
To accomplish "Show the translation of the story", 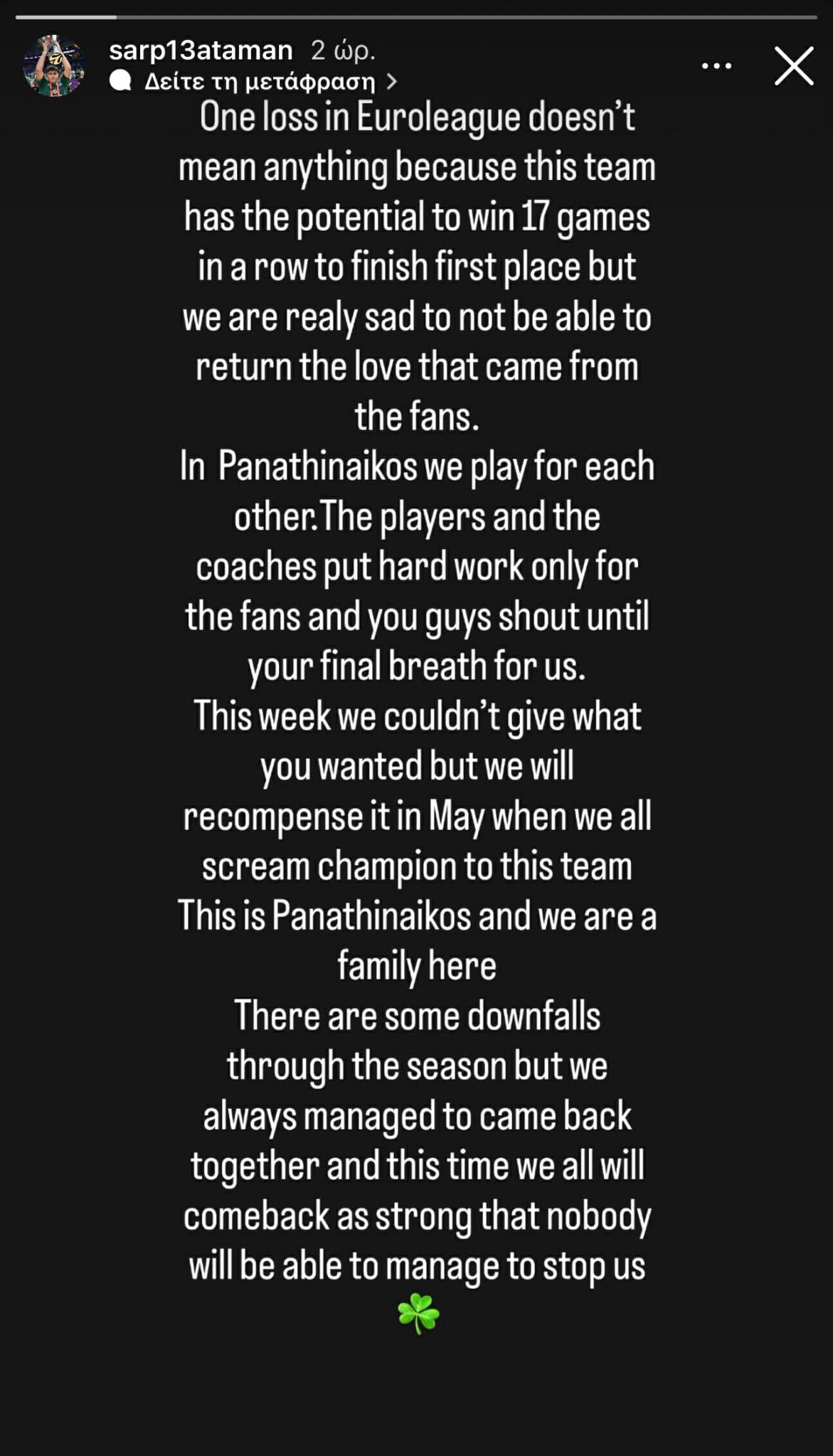I will [x=260, y=82].
